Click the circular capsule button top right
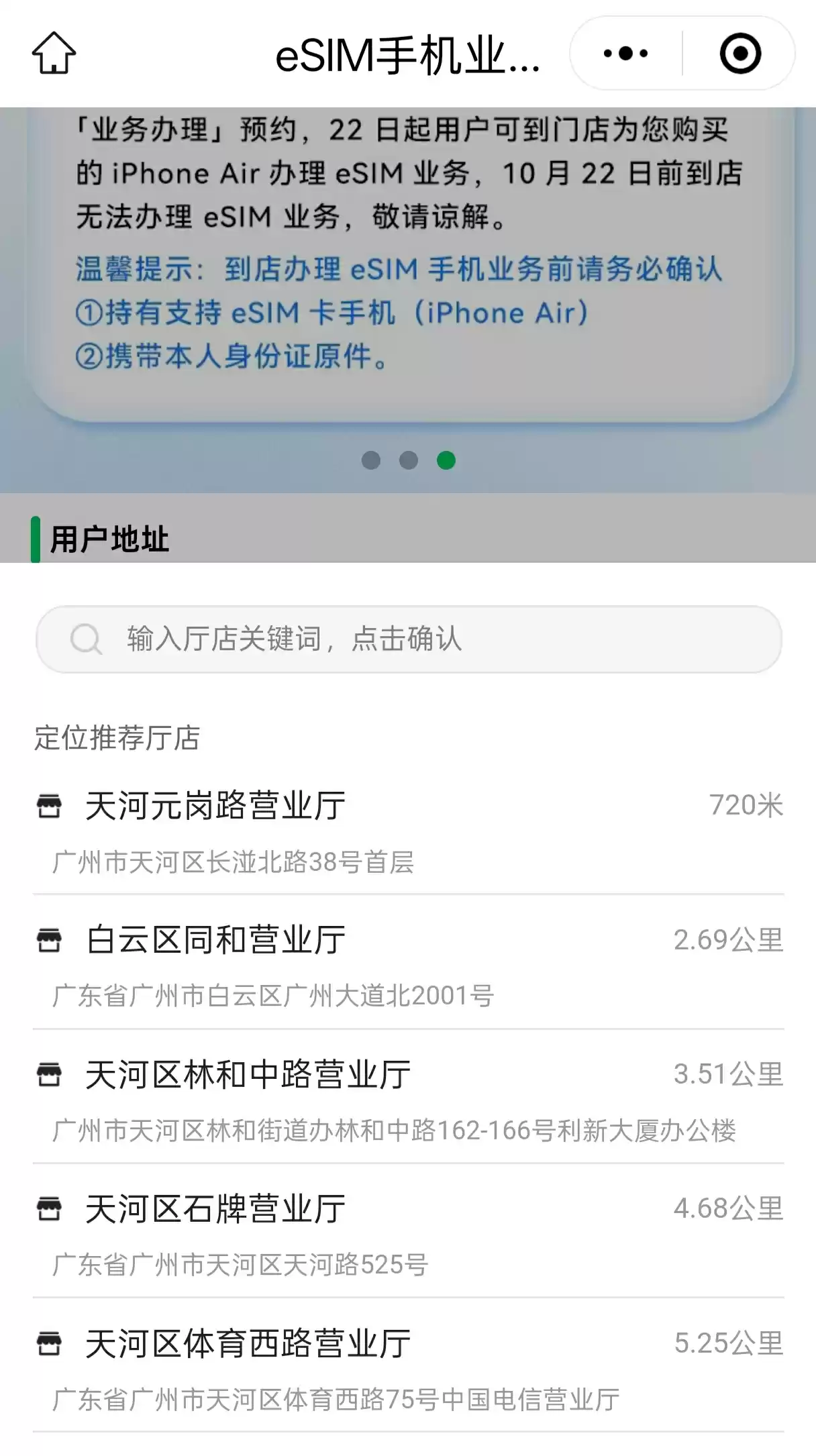Viewport: 816px width, 1456px height. [740, 54]
